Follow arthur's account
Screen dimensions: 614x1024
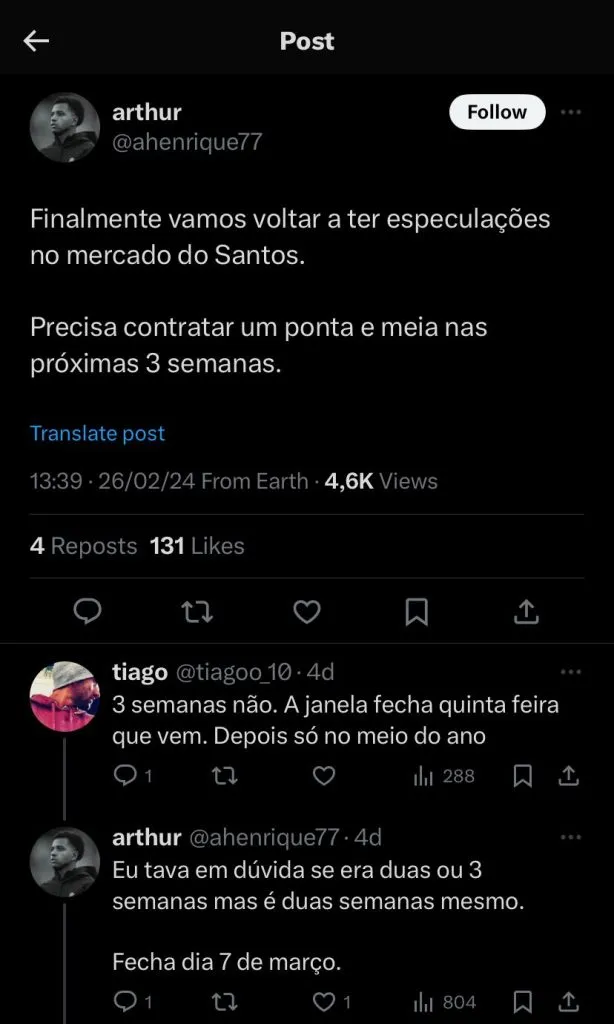[x=496, y=112]
